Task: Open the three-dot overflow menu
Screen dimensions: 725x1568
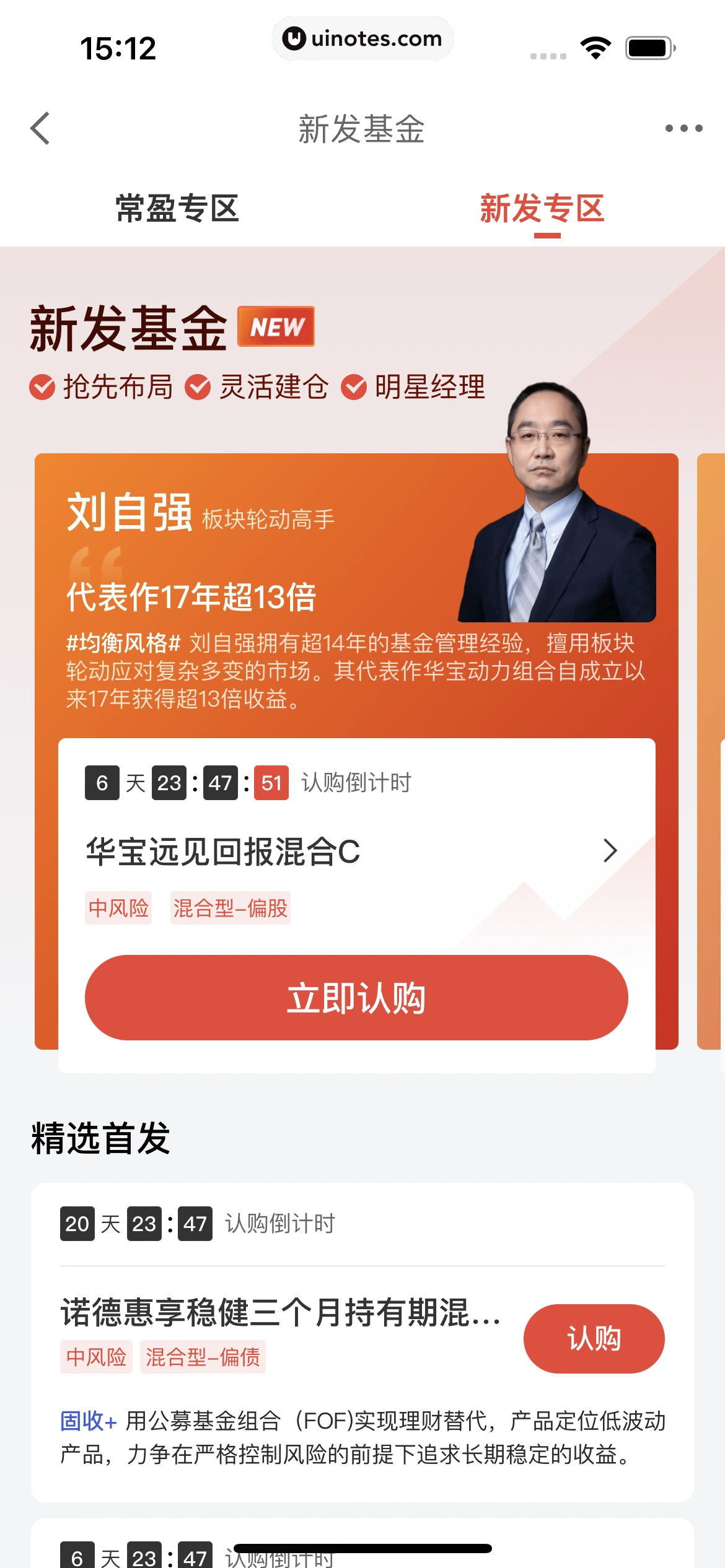Action: coord(683,129)
